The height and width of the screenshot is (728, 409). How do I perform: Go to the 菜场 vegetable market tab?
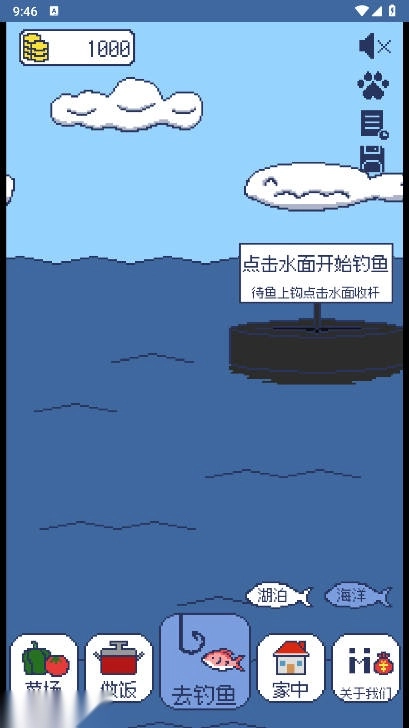pyautogui.click(x=44, y=668)
